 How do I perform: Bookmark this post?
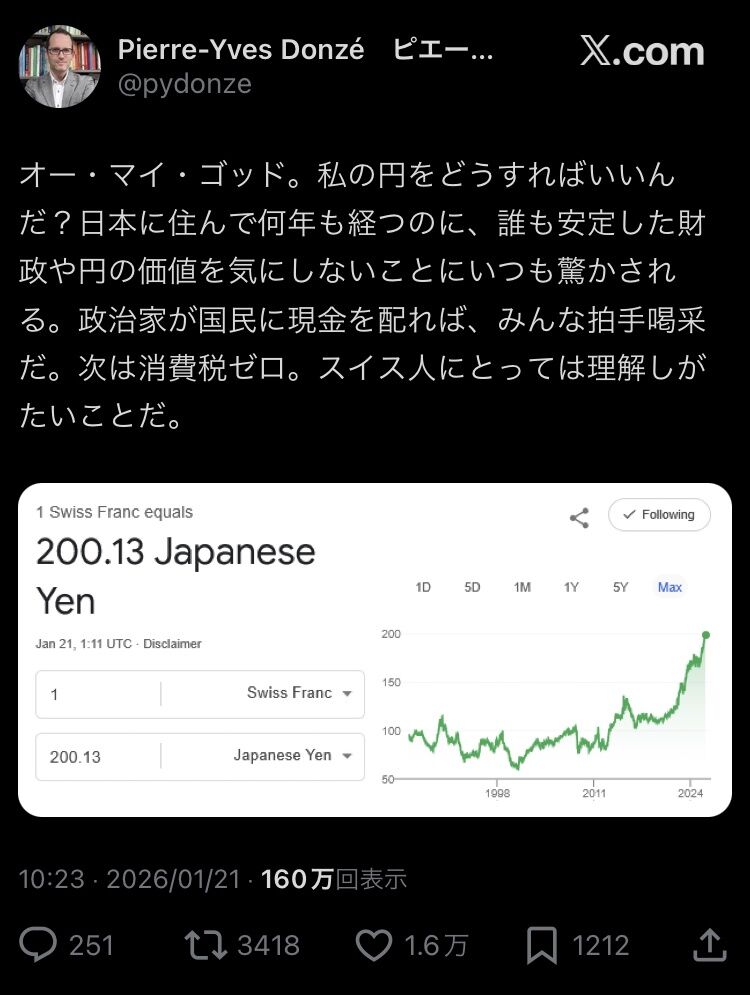coord(543,944)
